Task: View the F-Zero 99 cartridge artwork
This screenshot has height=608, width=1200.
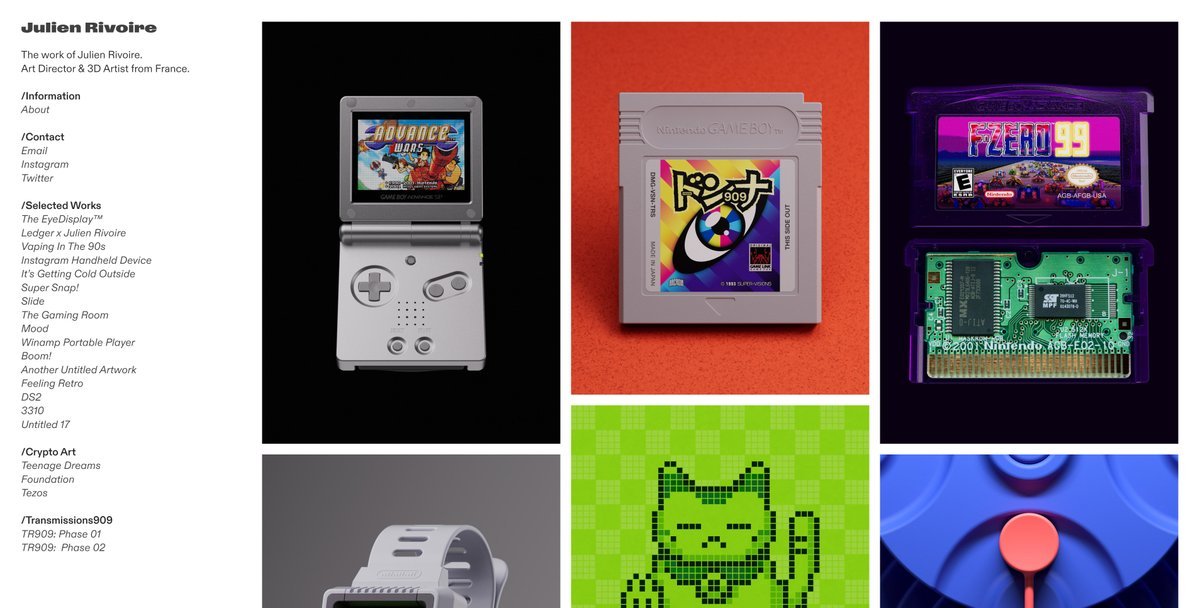Action: click(1029, 233)
